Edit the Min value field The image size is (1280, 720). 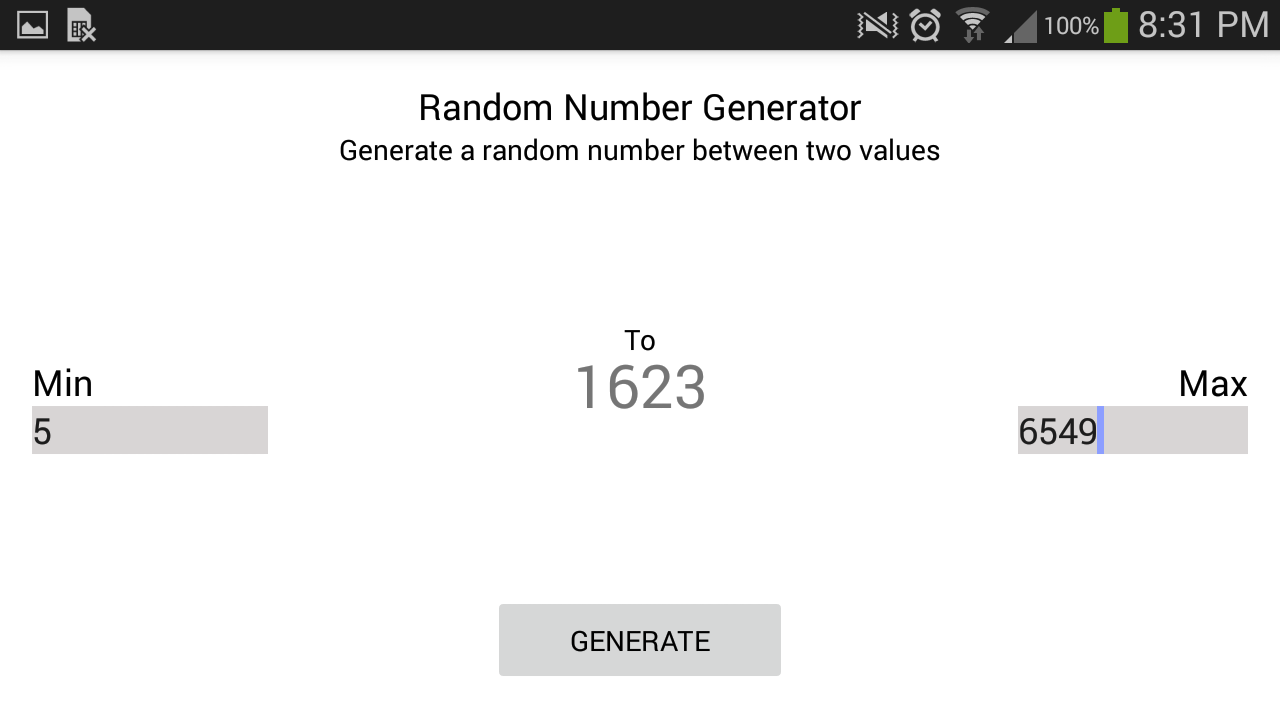coord(150,430)
